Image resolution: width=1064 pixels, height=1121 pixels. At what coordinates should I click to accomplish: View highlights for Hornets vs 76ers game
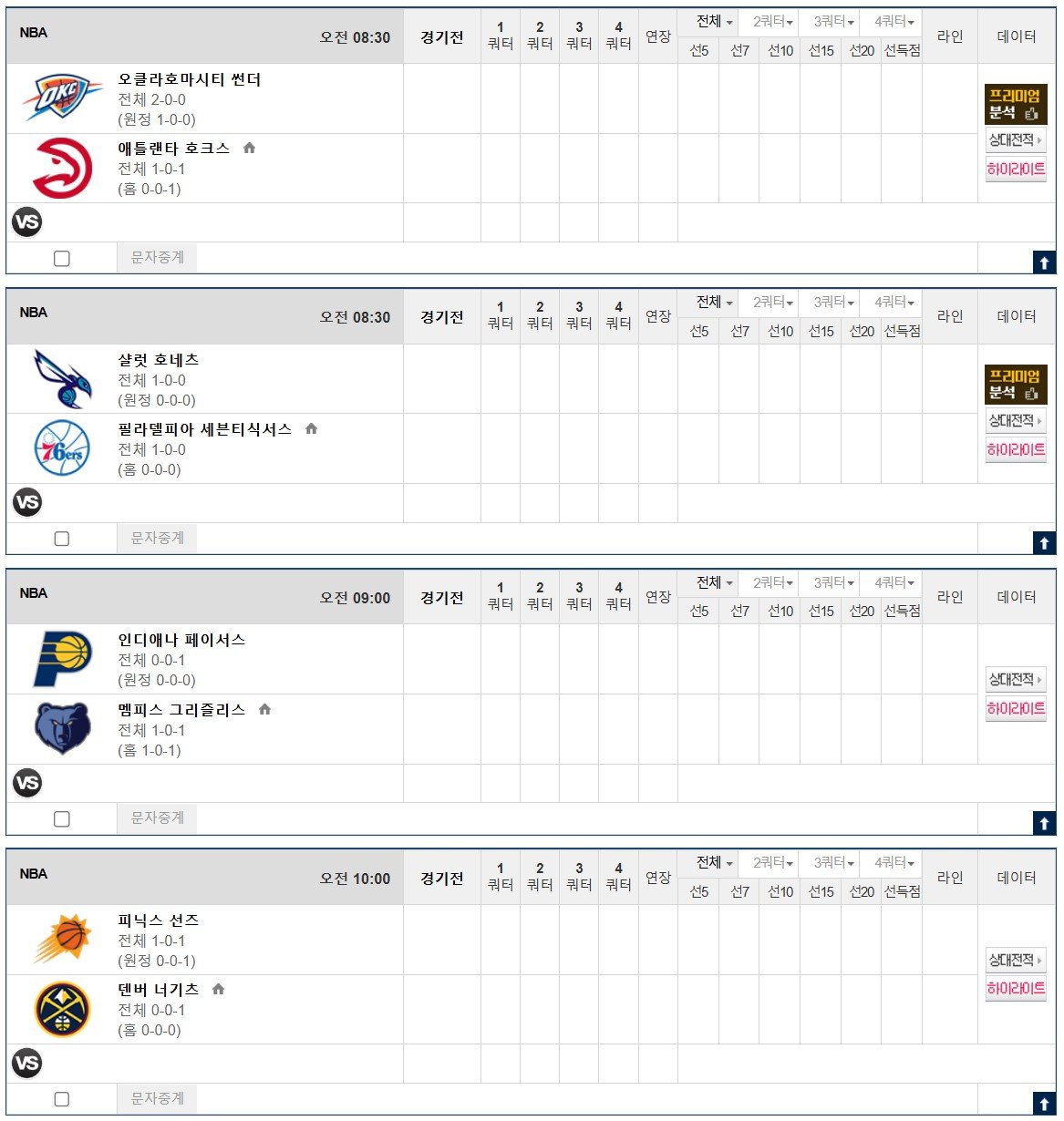point(1015,450)
